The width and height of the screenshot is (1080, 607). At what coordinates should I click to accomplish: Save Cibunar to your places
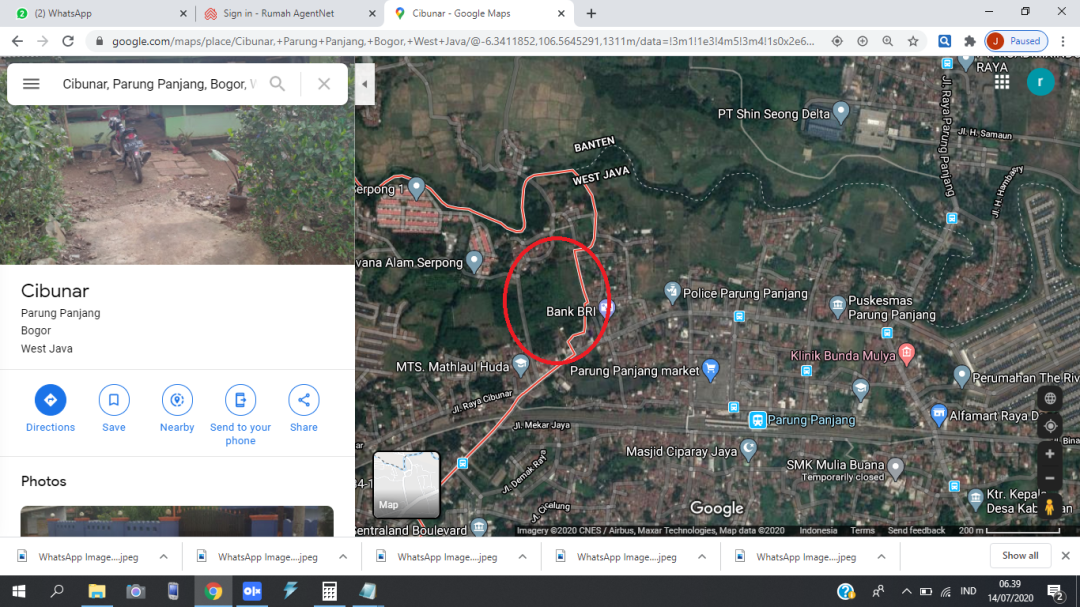(x=114, y=400)
